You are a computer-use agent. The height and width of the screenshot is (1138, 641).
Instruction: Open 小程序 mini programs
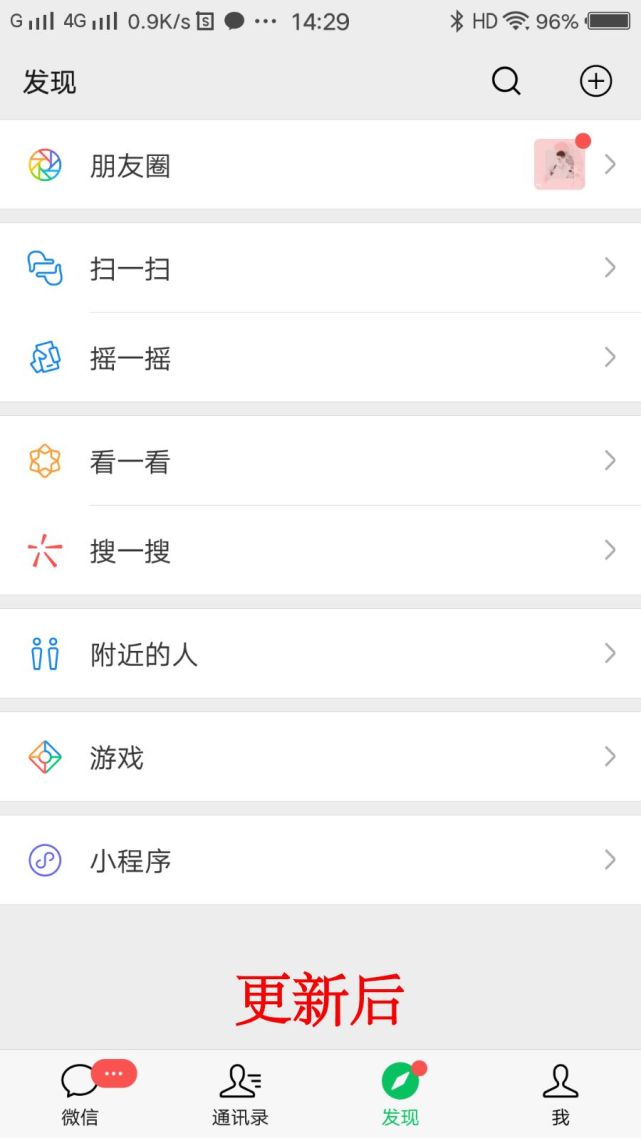pyautogui.click(x=320, y=860)
